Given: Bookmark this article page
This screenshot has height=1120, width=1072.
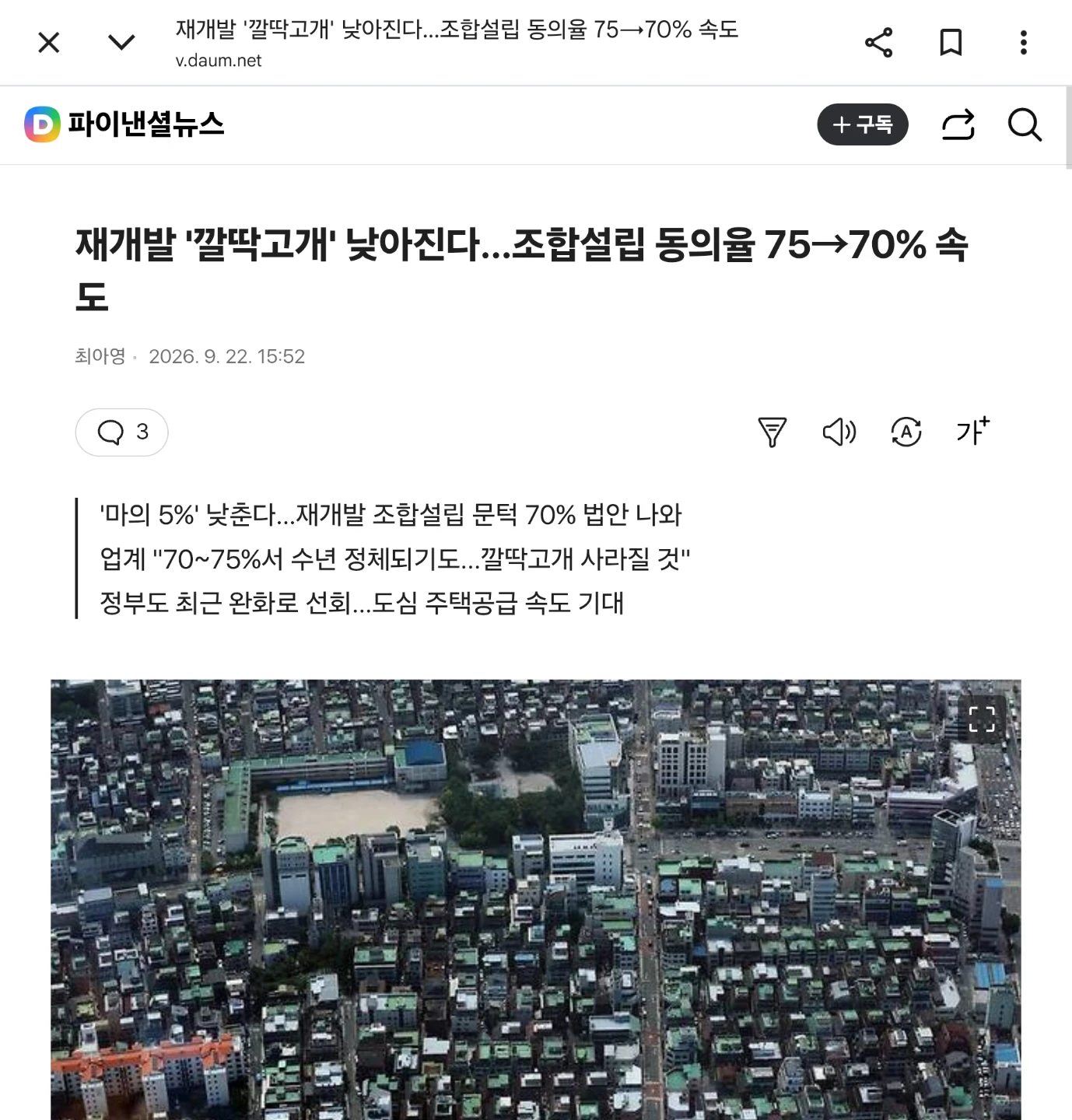Looking at the screenshot, I should coord(951,43).
